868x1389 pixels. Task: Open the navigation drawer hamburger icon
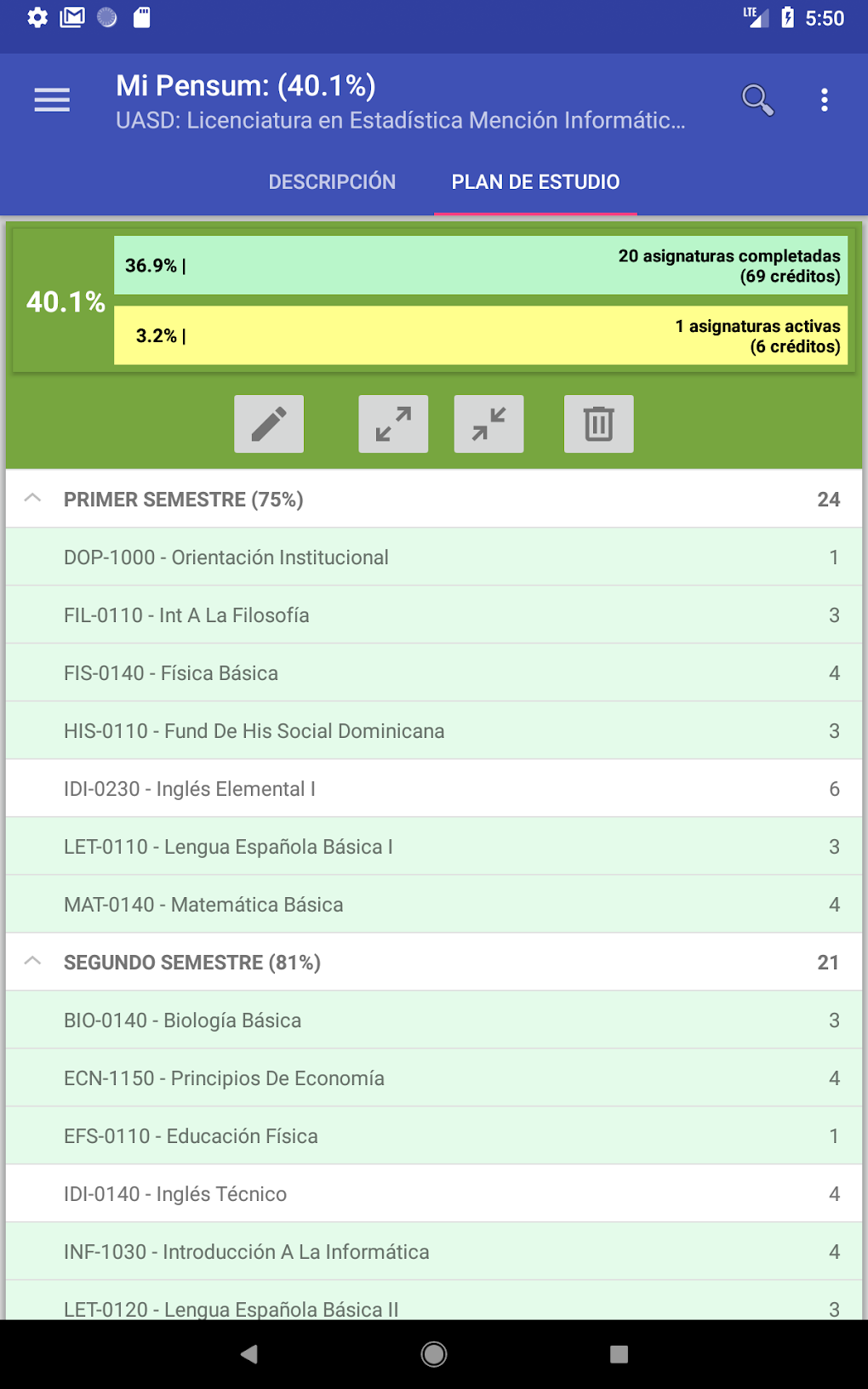click(51, 100)
